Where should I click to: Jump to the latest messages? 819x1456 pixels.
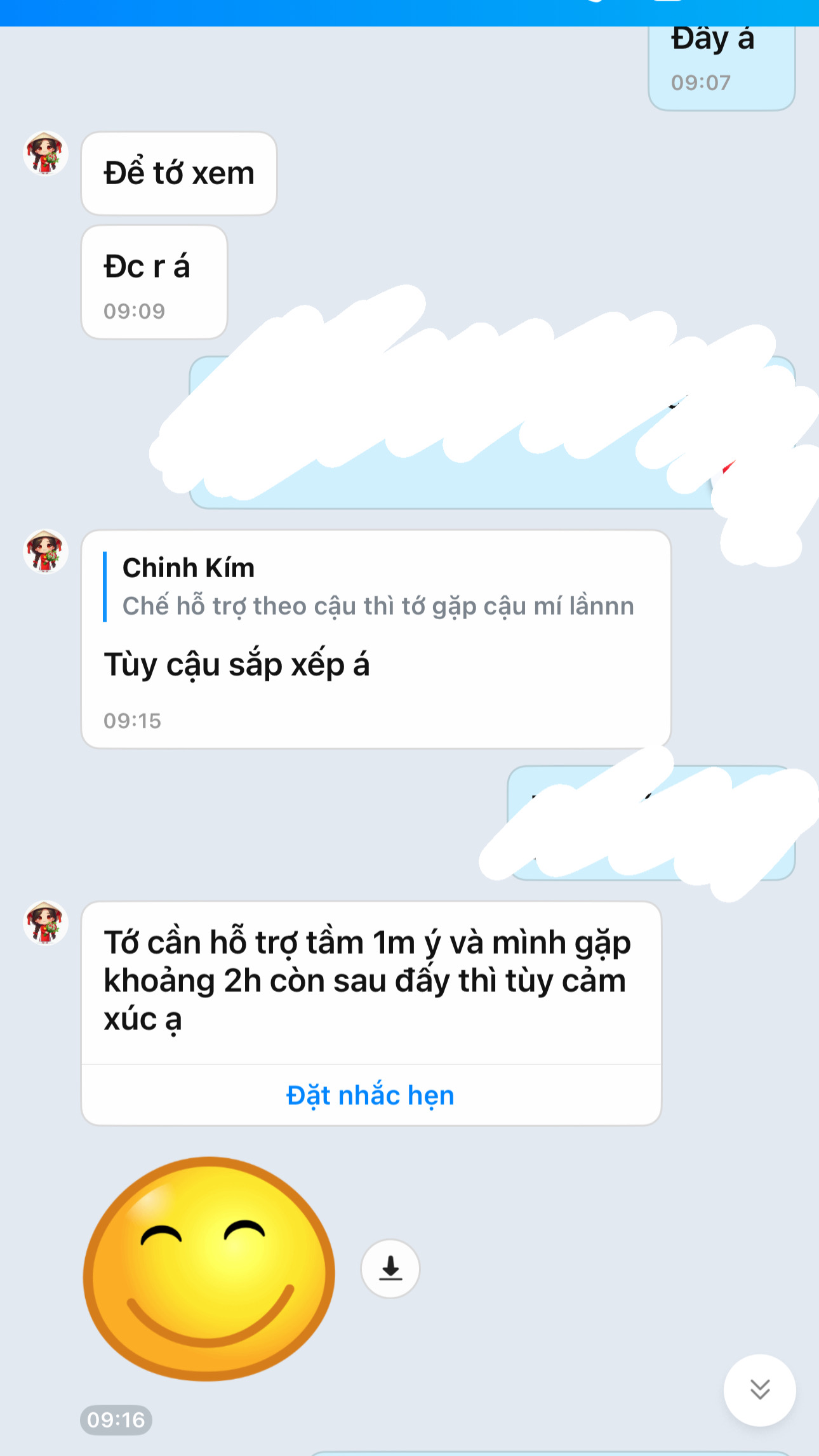[x=759, y=1389]
